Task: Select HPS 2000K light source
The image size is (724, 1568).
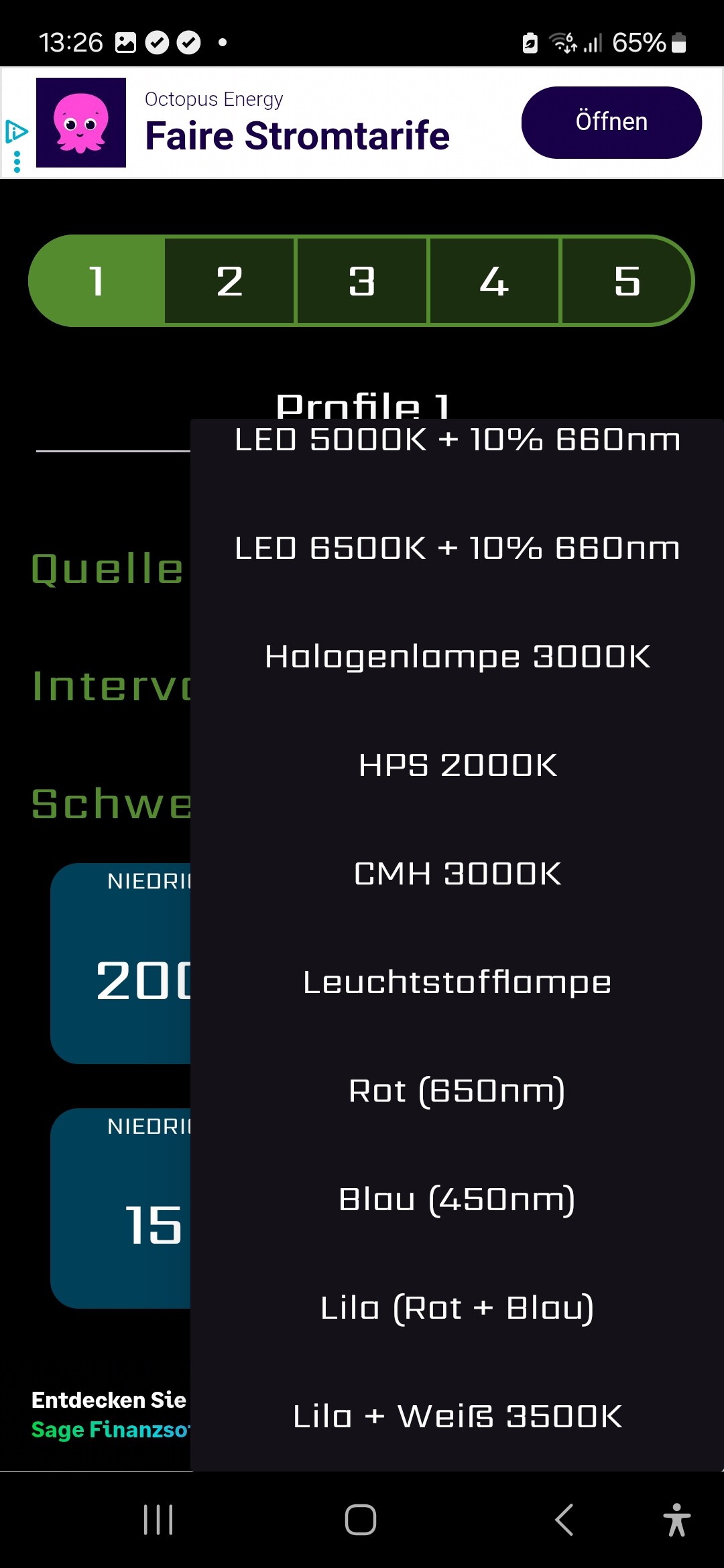Action: (457, 765)
